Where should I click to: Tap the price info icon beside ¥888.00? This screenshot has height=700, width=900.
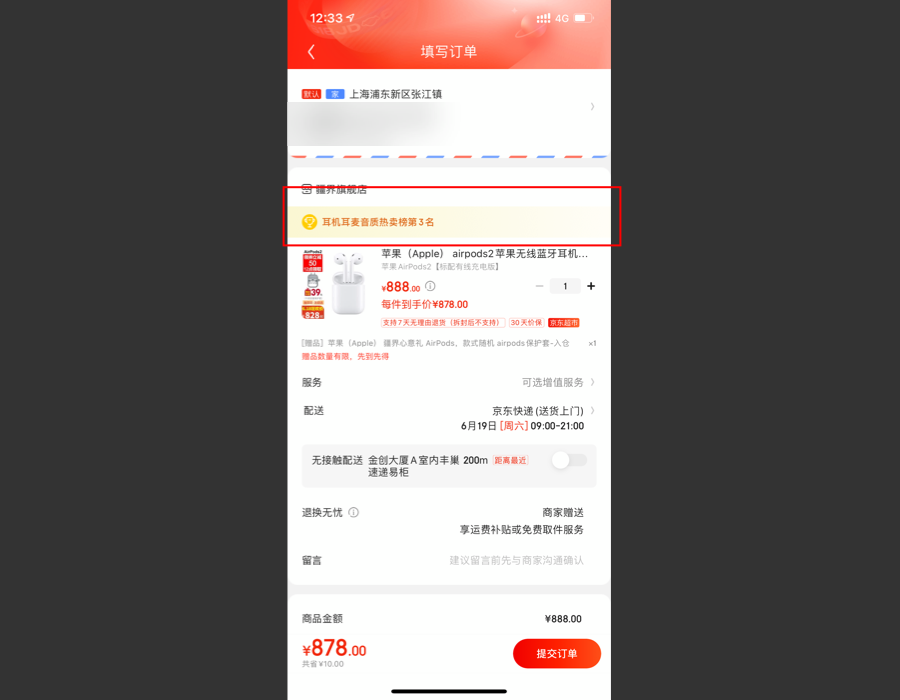430,287
